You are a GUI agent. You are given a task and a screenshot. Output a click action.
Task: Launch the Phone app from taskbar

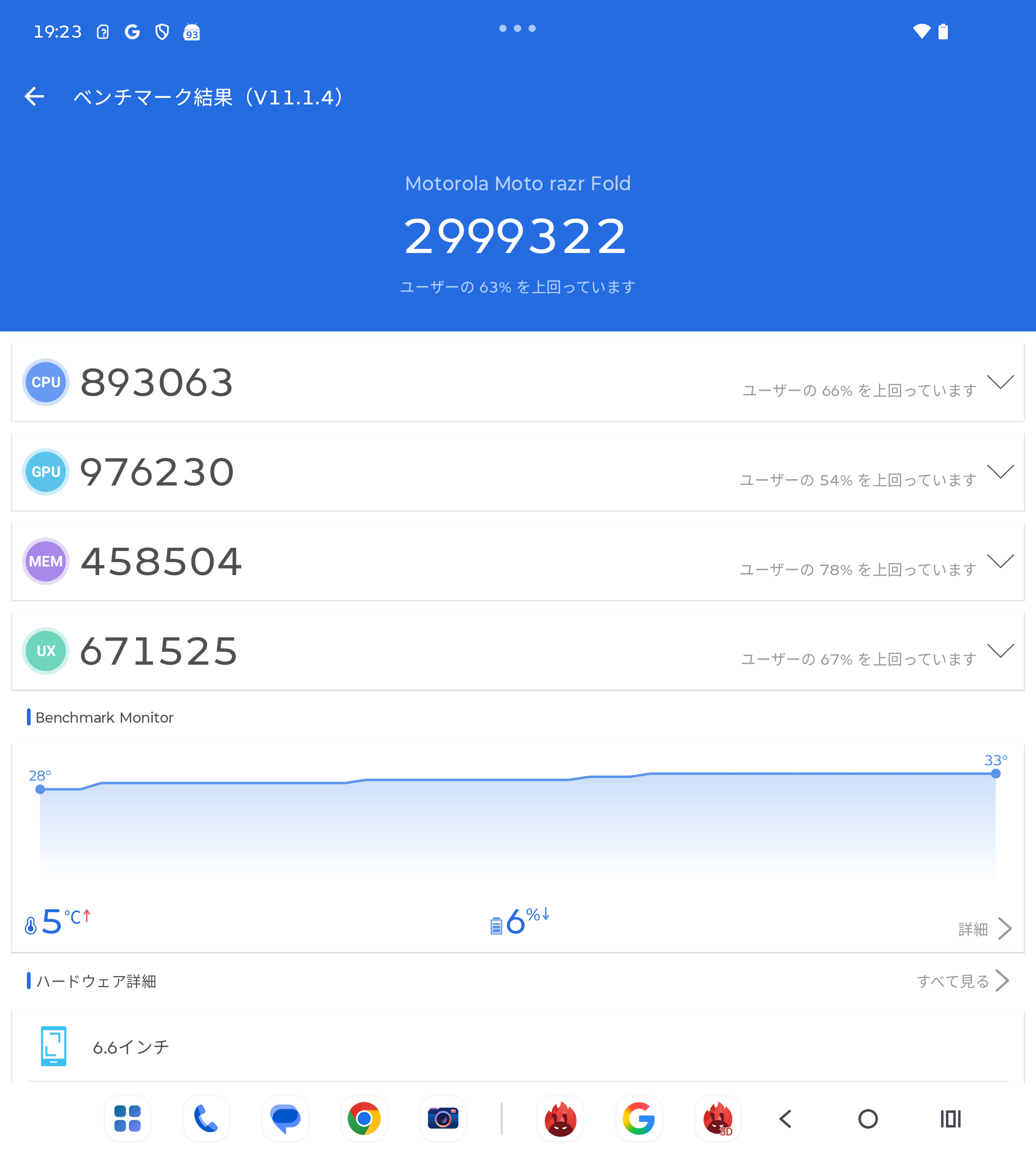click(206, 1118)
